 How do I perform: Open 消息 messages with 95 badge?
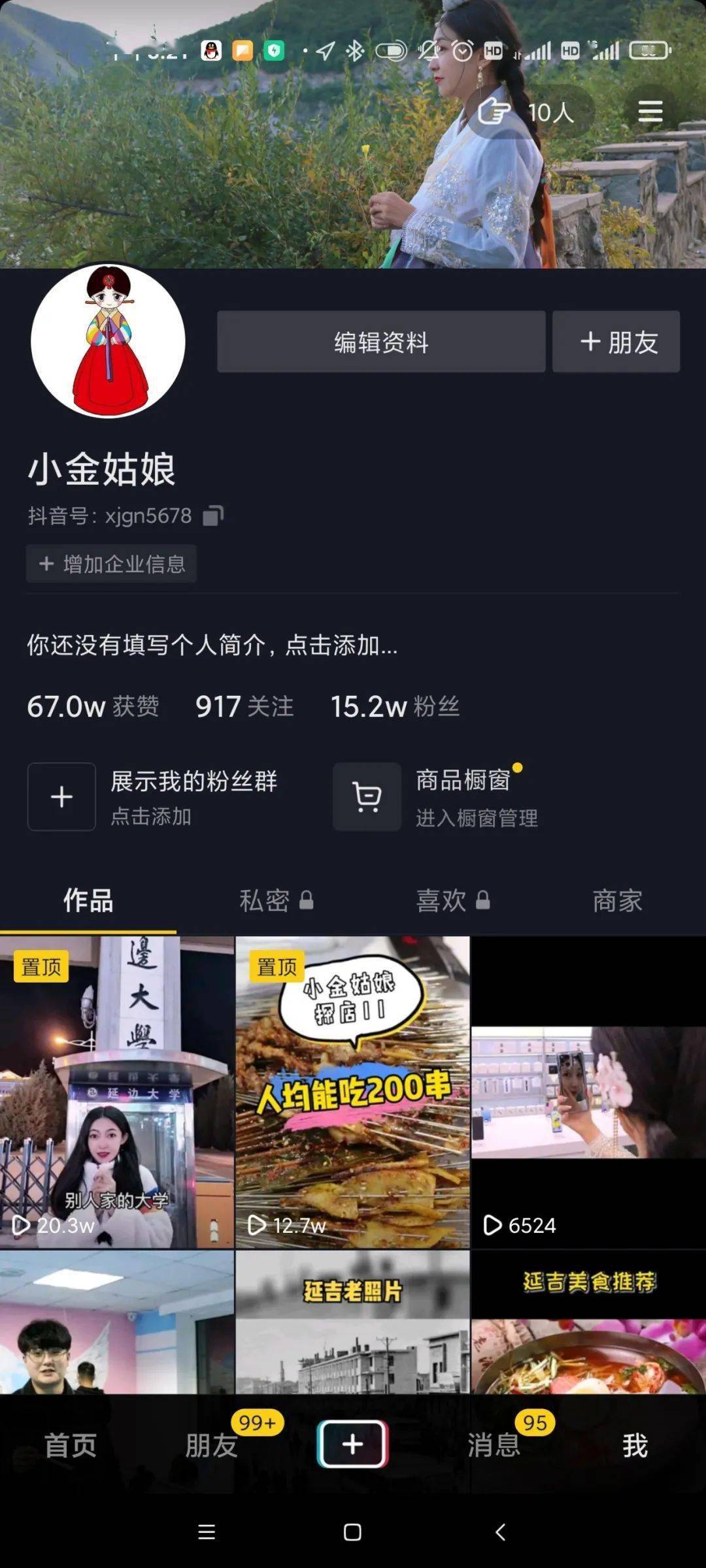[494, 1445]
